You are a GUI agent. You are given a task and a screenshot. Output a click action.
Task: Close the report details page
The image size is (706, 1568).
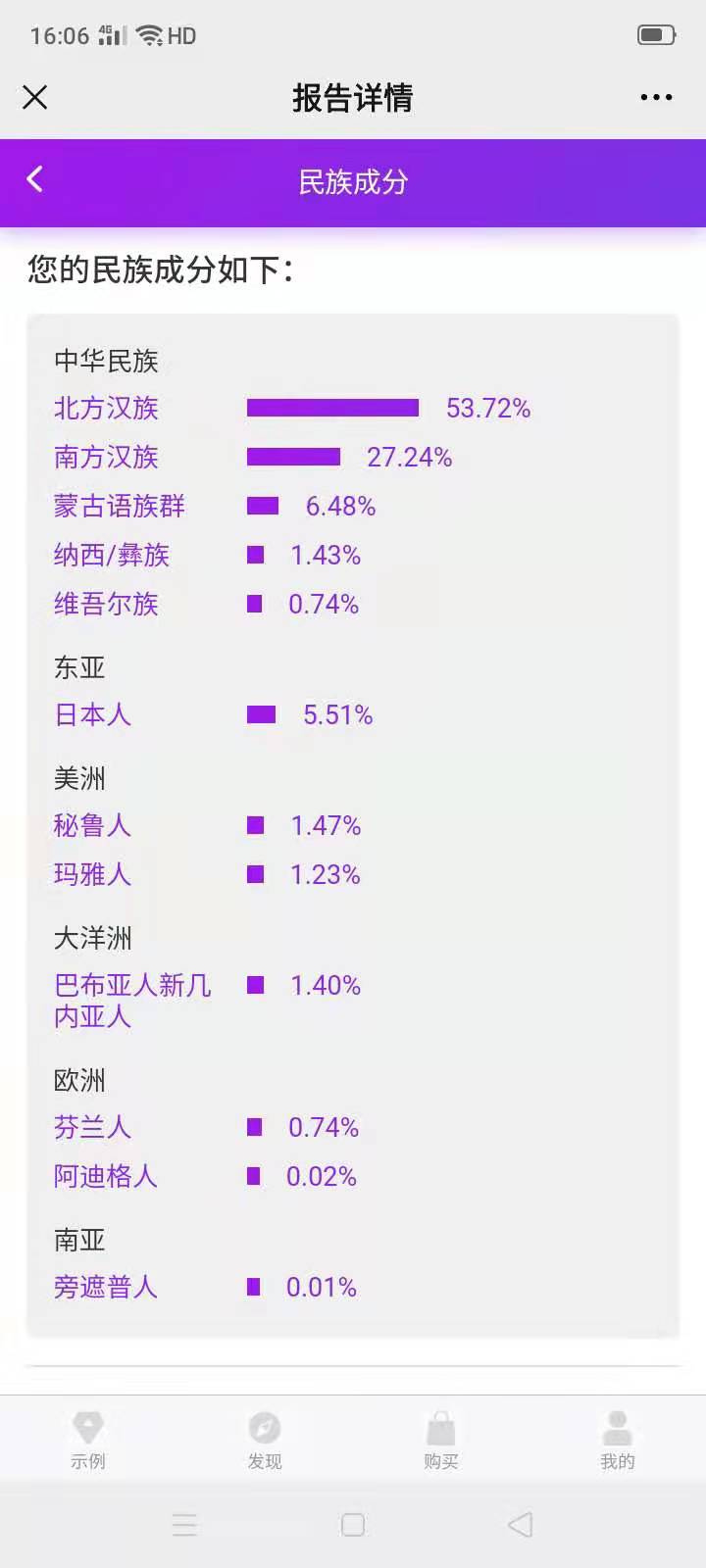click(34, 97)
